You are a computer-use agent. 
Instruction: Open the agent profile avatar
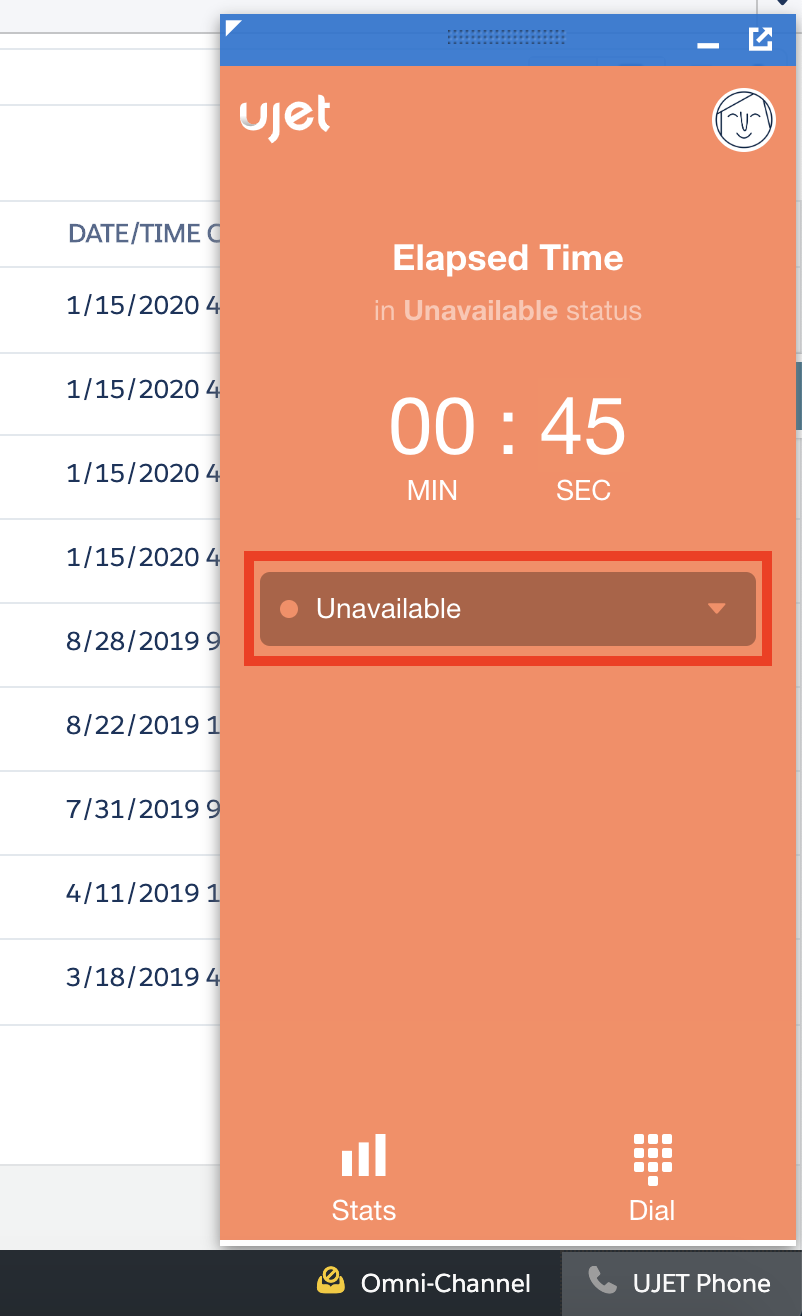[743, 121]
